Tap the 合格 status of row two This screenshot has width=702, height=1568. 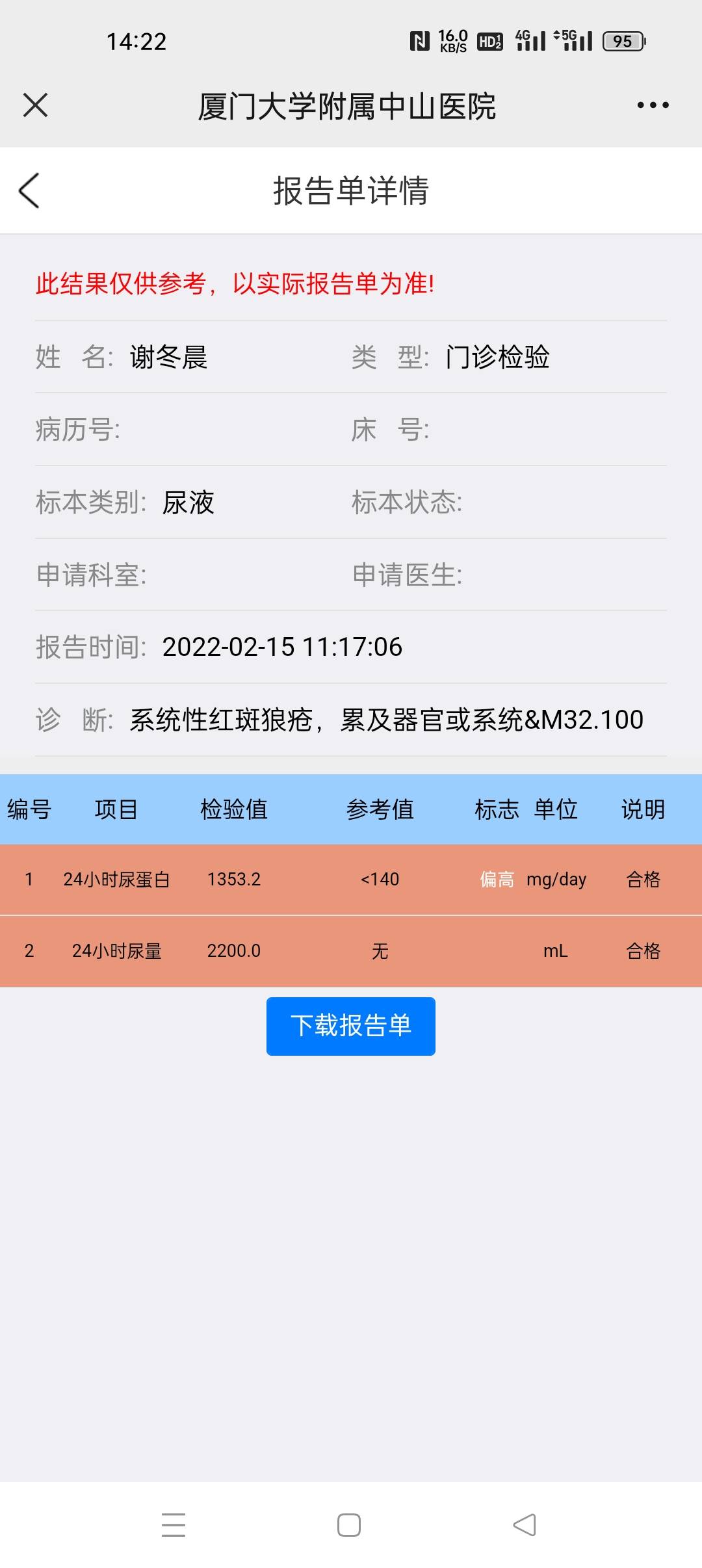pyautogui.click(x=642, y=952)
